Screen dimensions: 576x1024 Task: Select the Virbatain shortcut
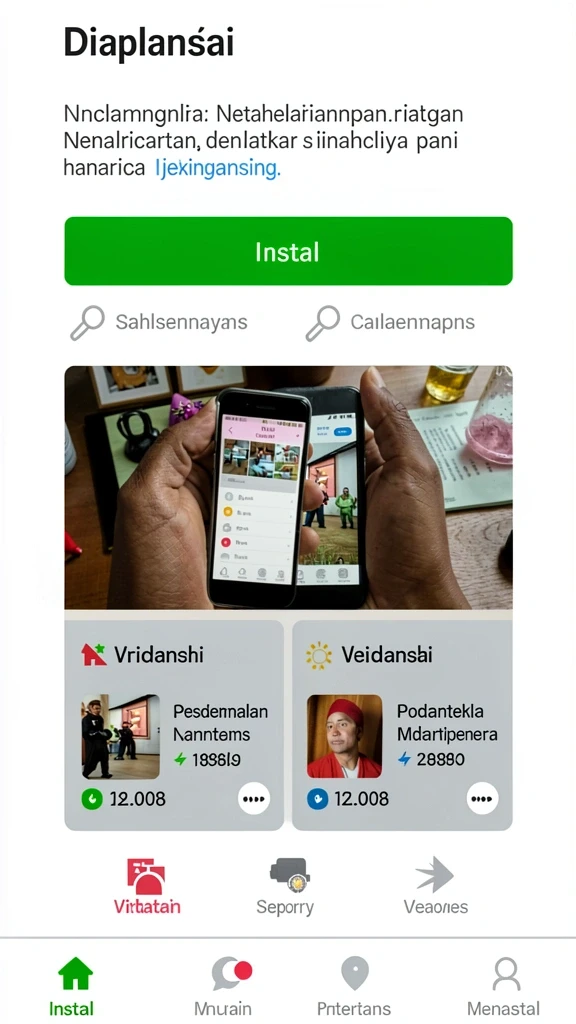147,887
